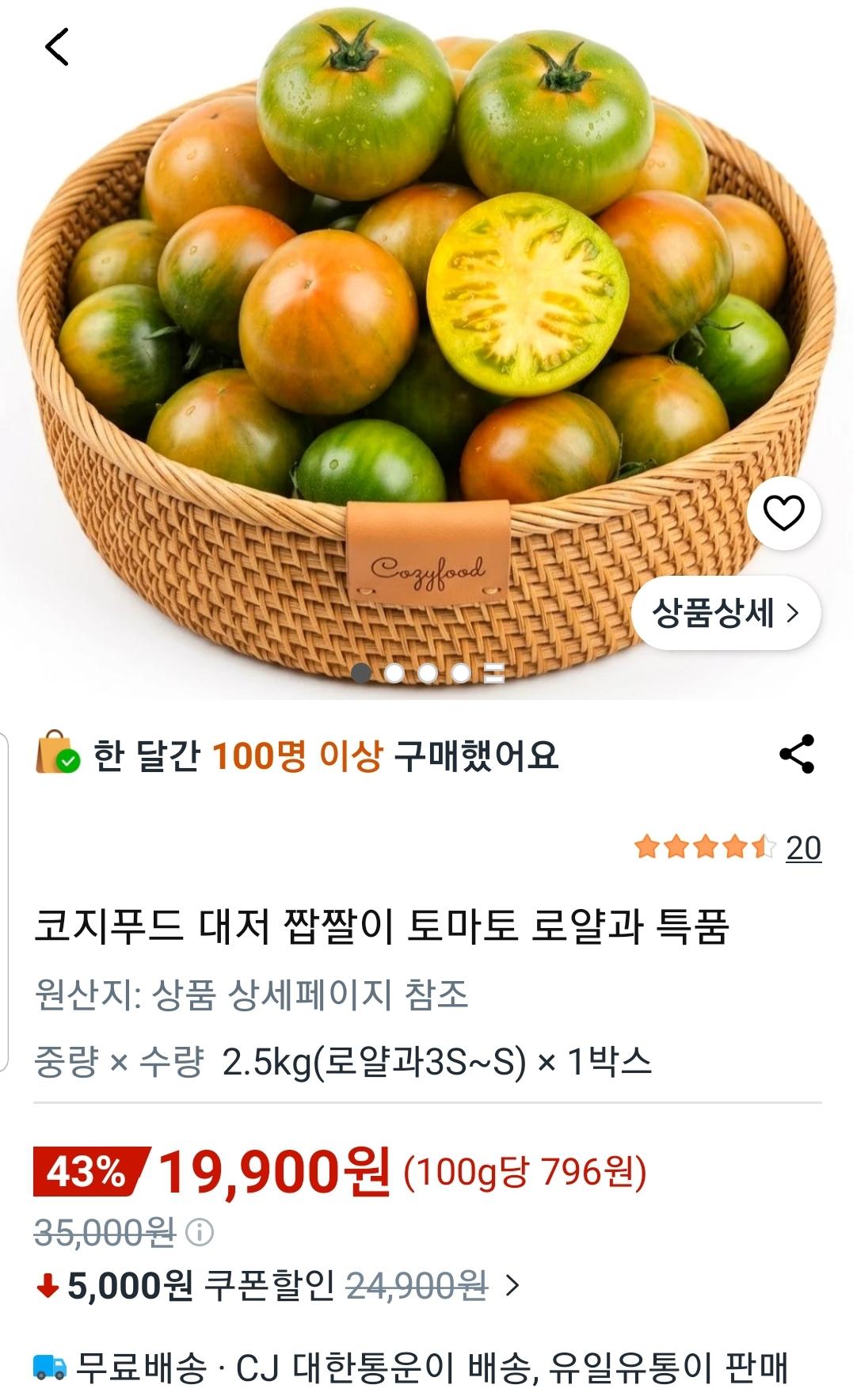The width and height of the screenshot is (853, 1400).
Task: Select the third carousel indicator dot
Action: (x=428, y=674)
